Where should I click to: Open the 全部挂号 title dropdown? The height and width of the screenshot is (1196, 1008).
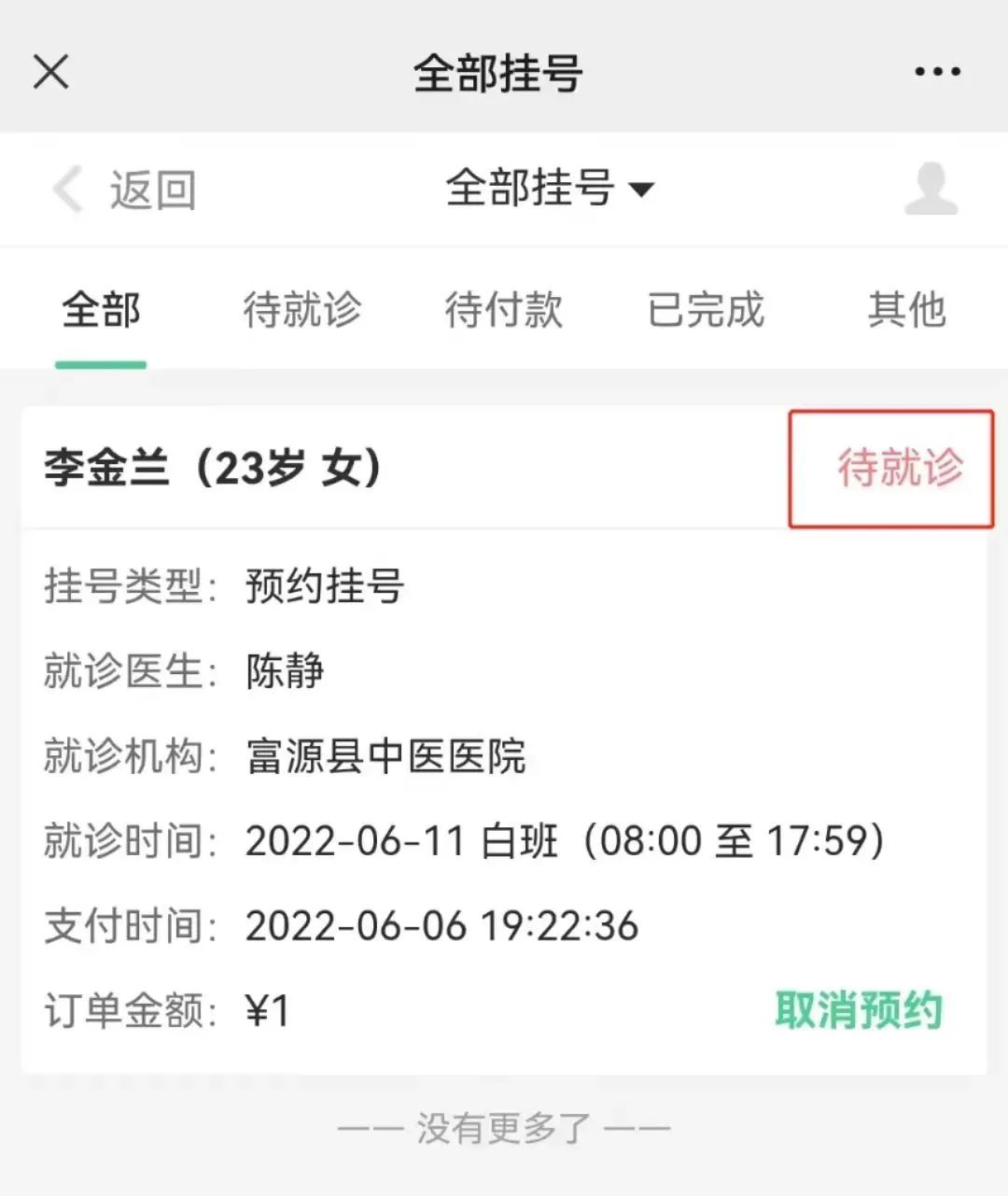point(527,187)
